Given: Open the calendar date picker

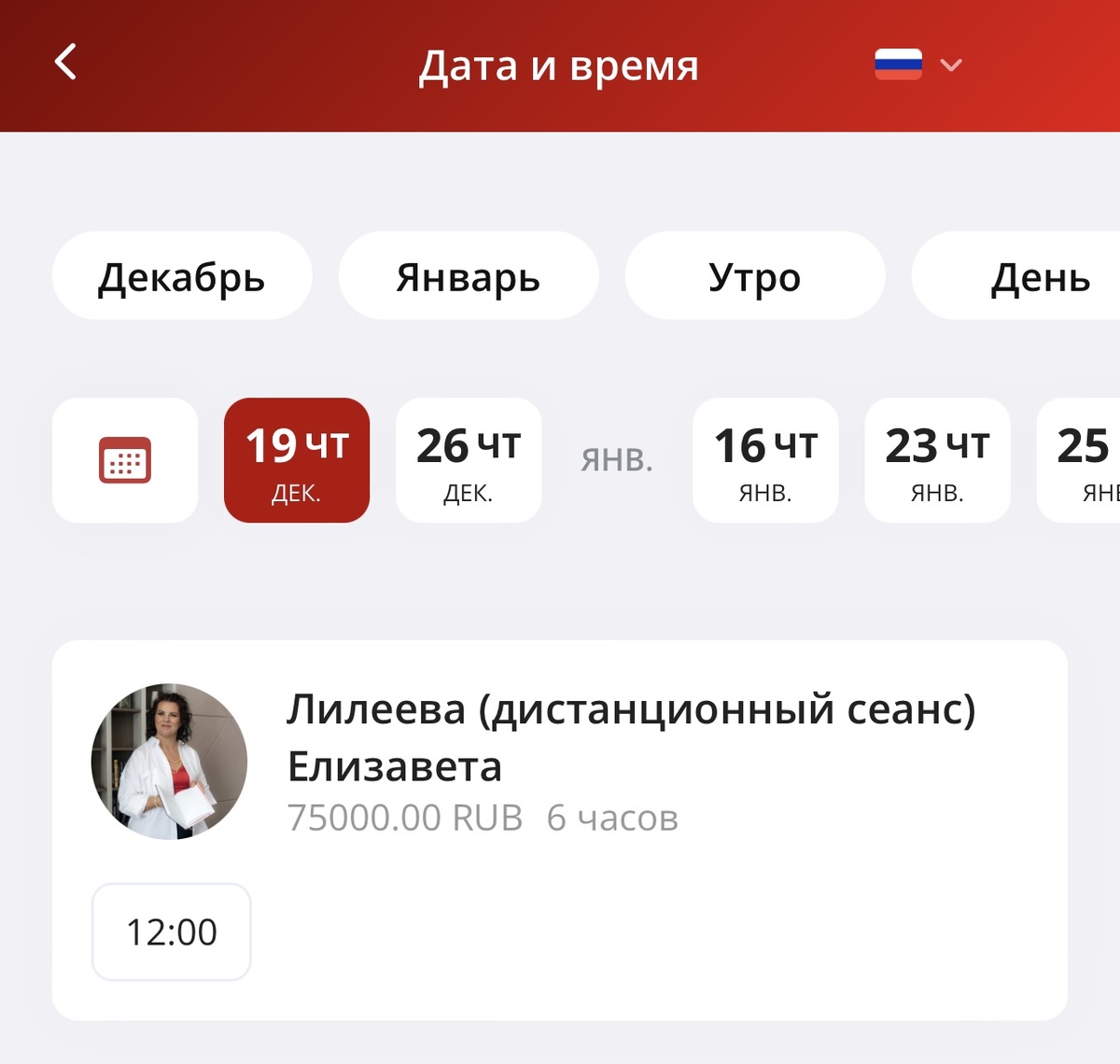Looking at the screenshot, I should [125, 460].
